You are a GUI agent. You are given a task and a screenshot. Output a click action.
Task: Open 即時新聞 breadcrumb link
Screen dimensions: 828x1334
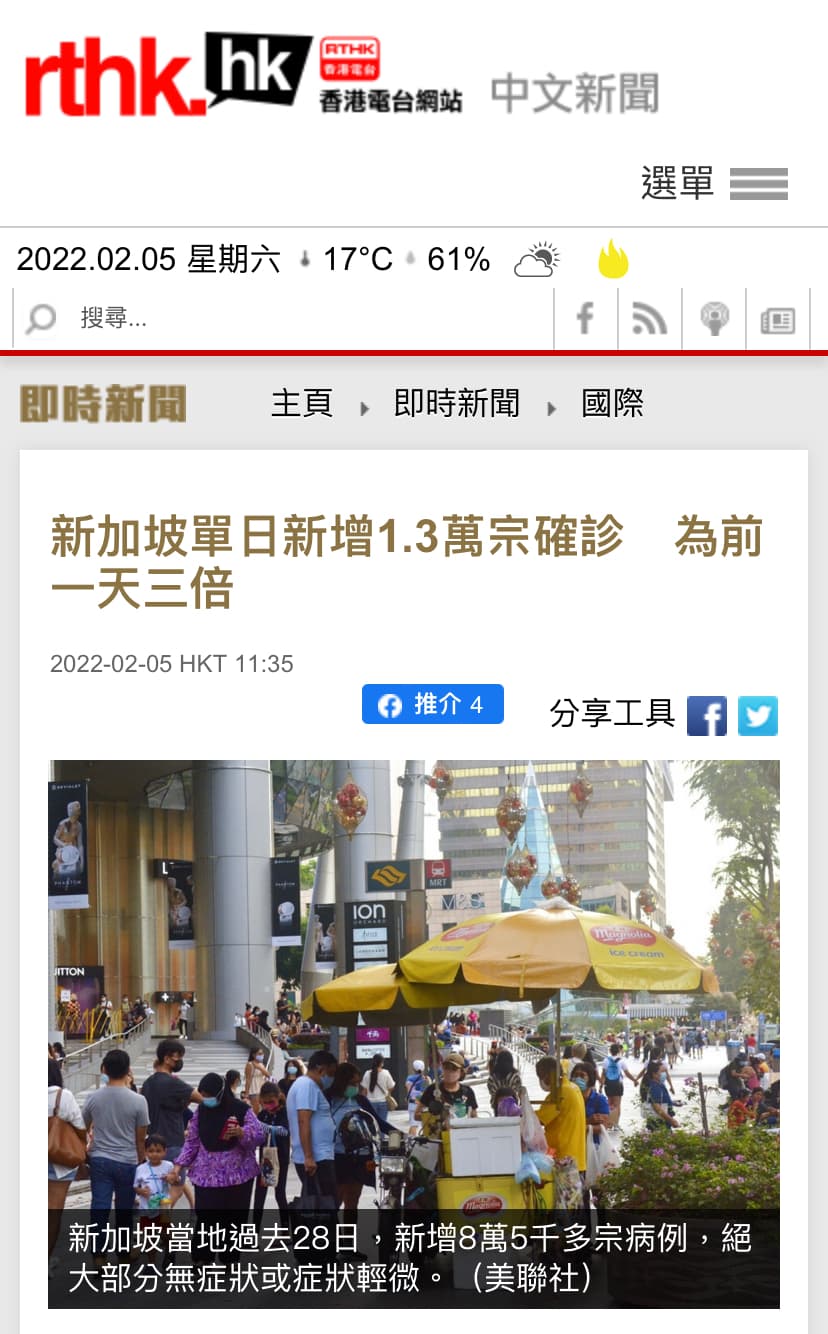click(x=456, y=403)
